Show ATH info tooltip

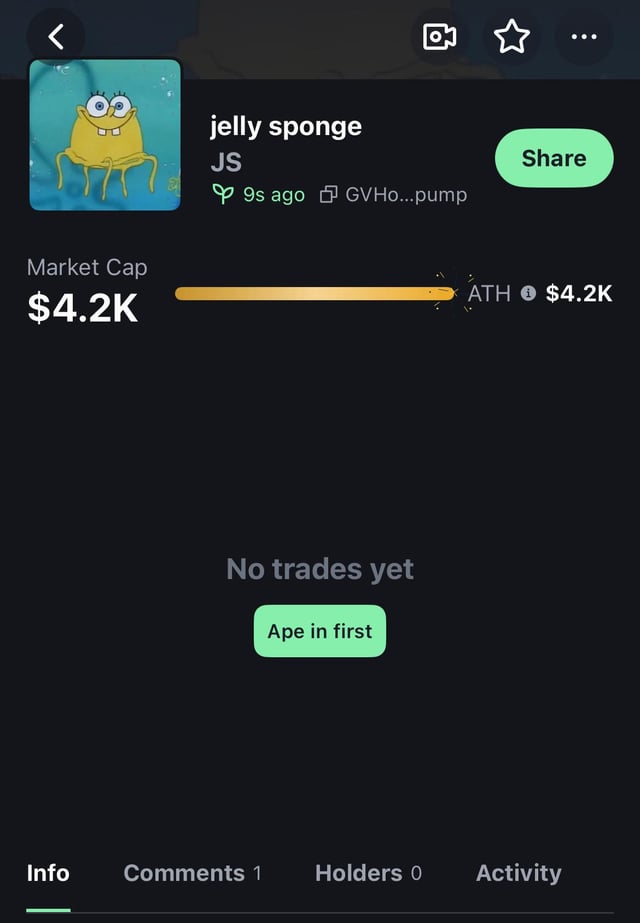(x=528, y=293)
